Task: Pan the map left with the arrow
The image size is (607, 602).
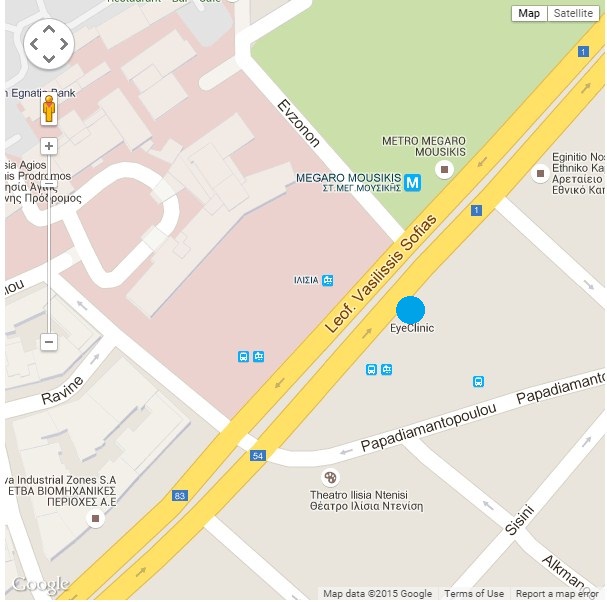Action: coord(34,44)
